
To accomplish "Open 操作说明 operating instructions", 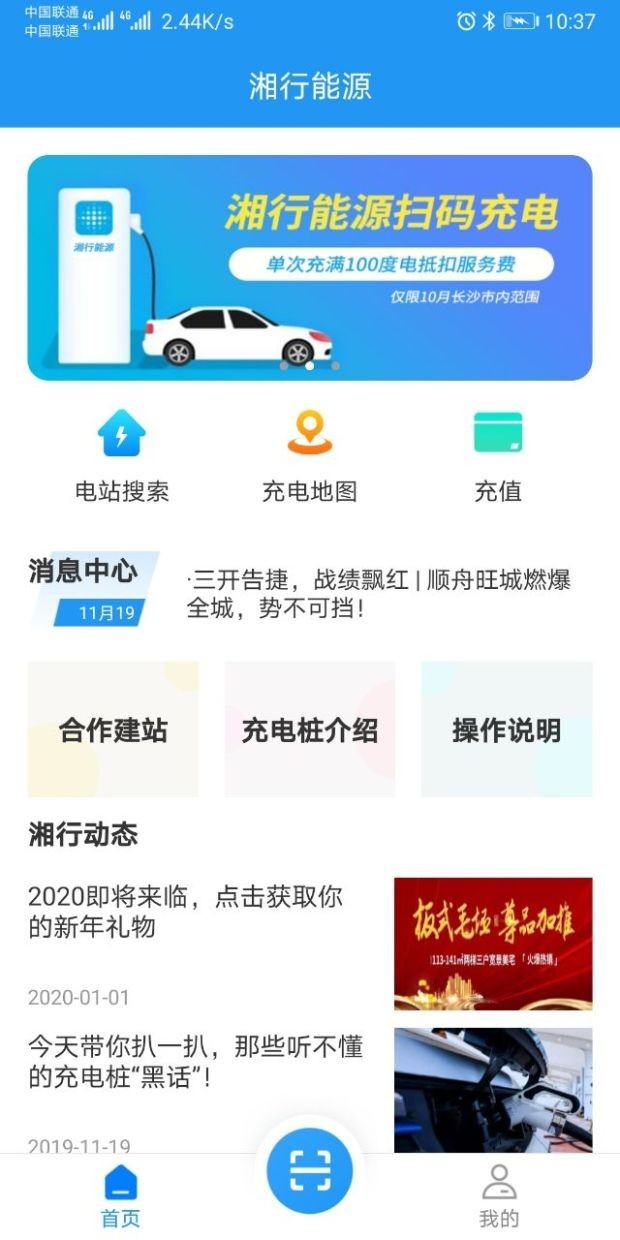I will (x=506, y=730).
